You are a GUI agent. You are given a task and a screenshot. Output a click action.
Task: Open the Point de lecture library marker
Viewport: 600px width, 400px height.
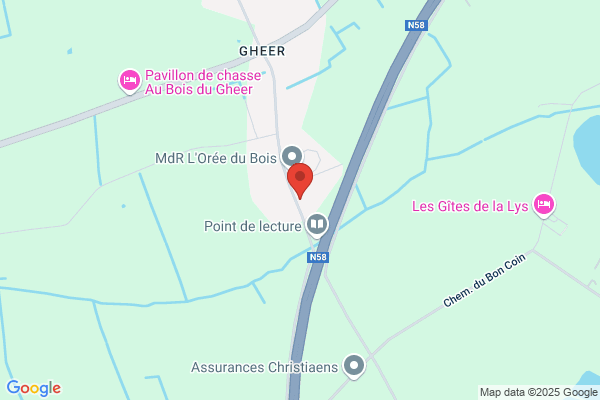tap(317, 225)
